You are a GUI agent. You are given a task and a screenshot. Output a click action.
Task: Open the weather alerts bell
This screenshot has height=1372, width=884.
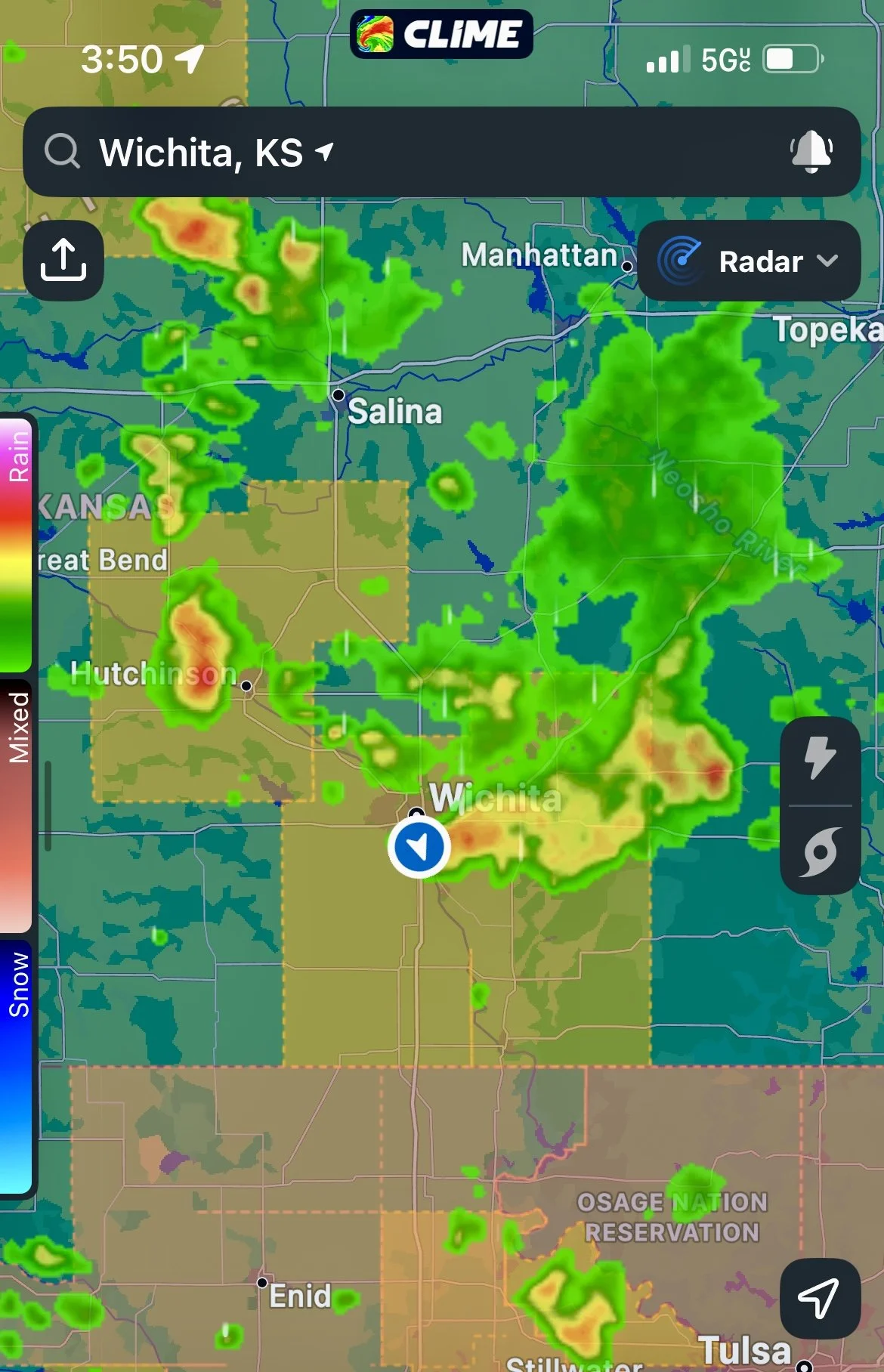[x=811, y=152]
